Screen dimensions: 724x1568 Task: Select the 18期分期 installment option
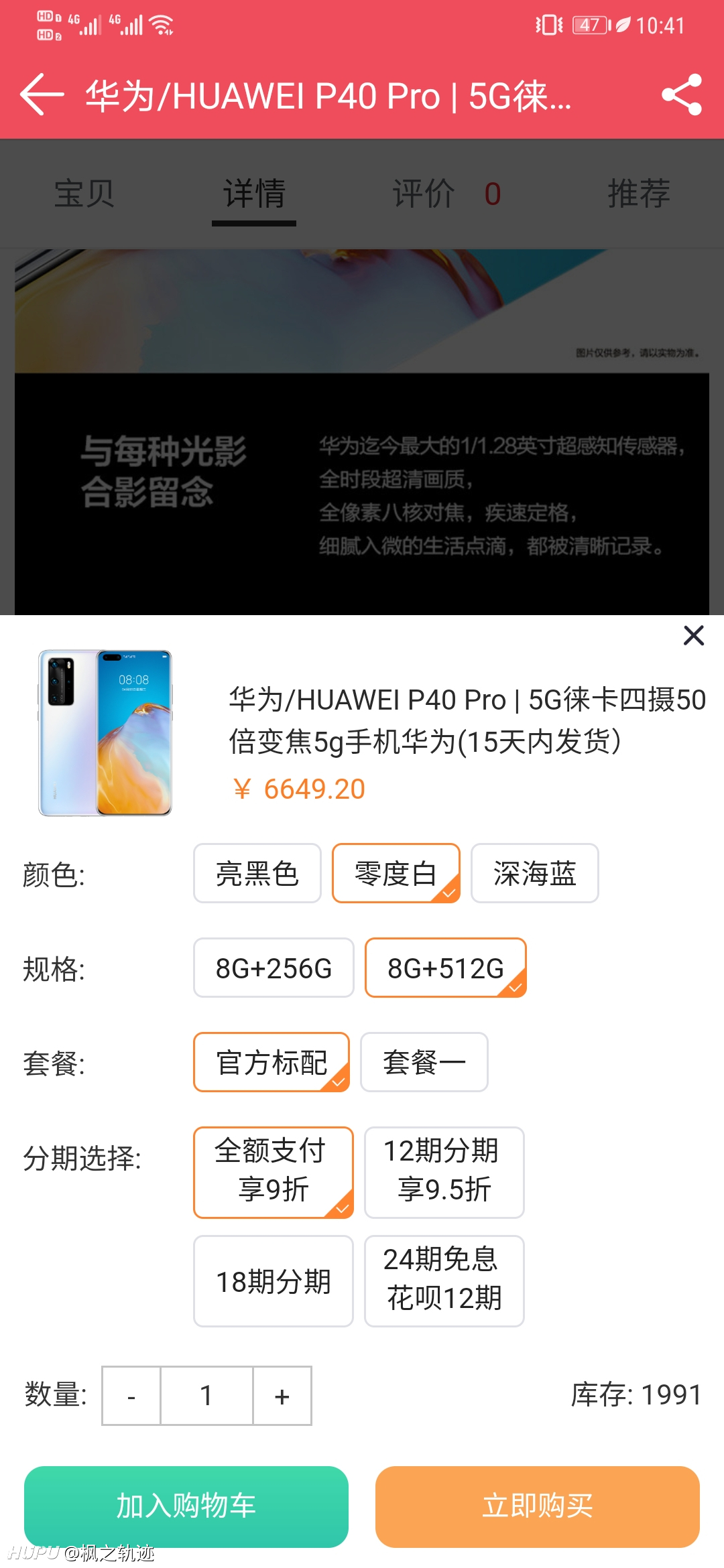pos(274,1281)
